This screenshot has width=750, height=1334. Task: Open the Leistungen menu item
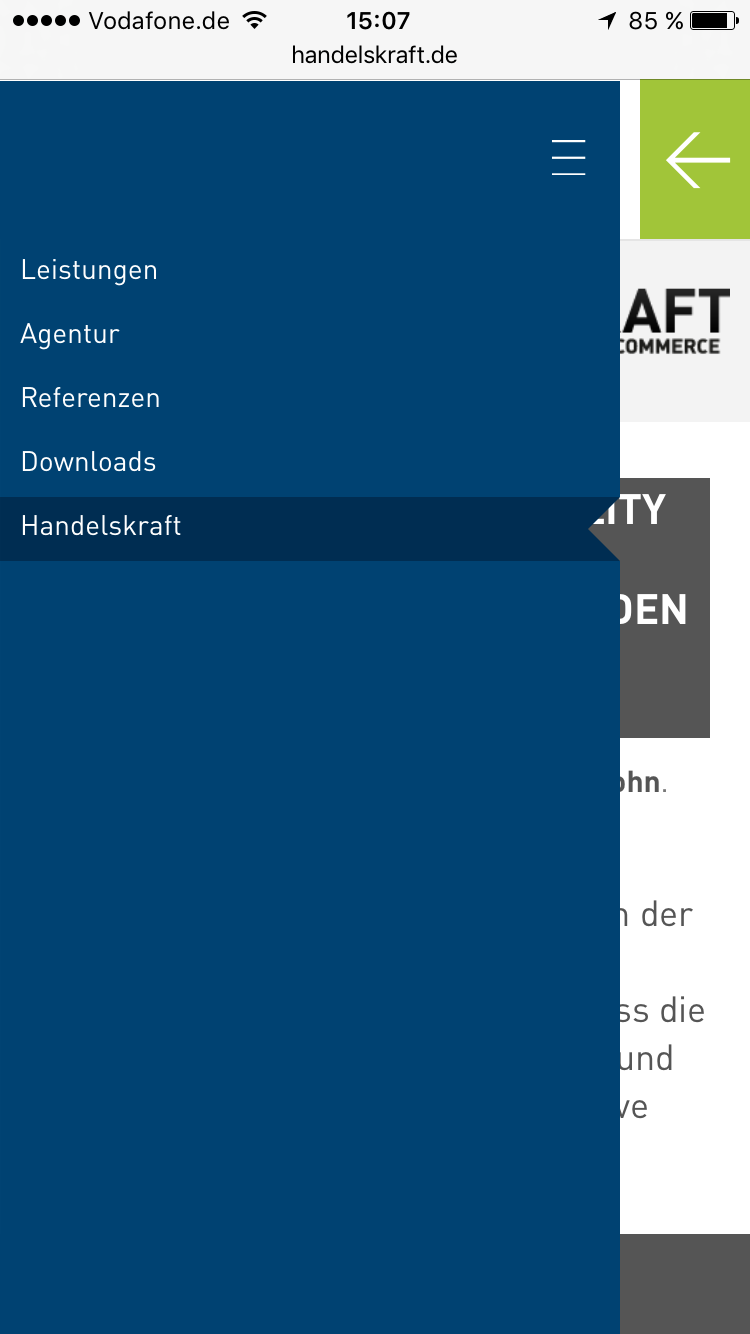tap(89, 270)
